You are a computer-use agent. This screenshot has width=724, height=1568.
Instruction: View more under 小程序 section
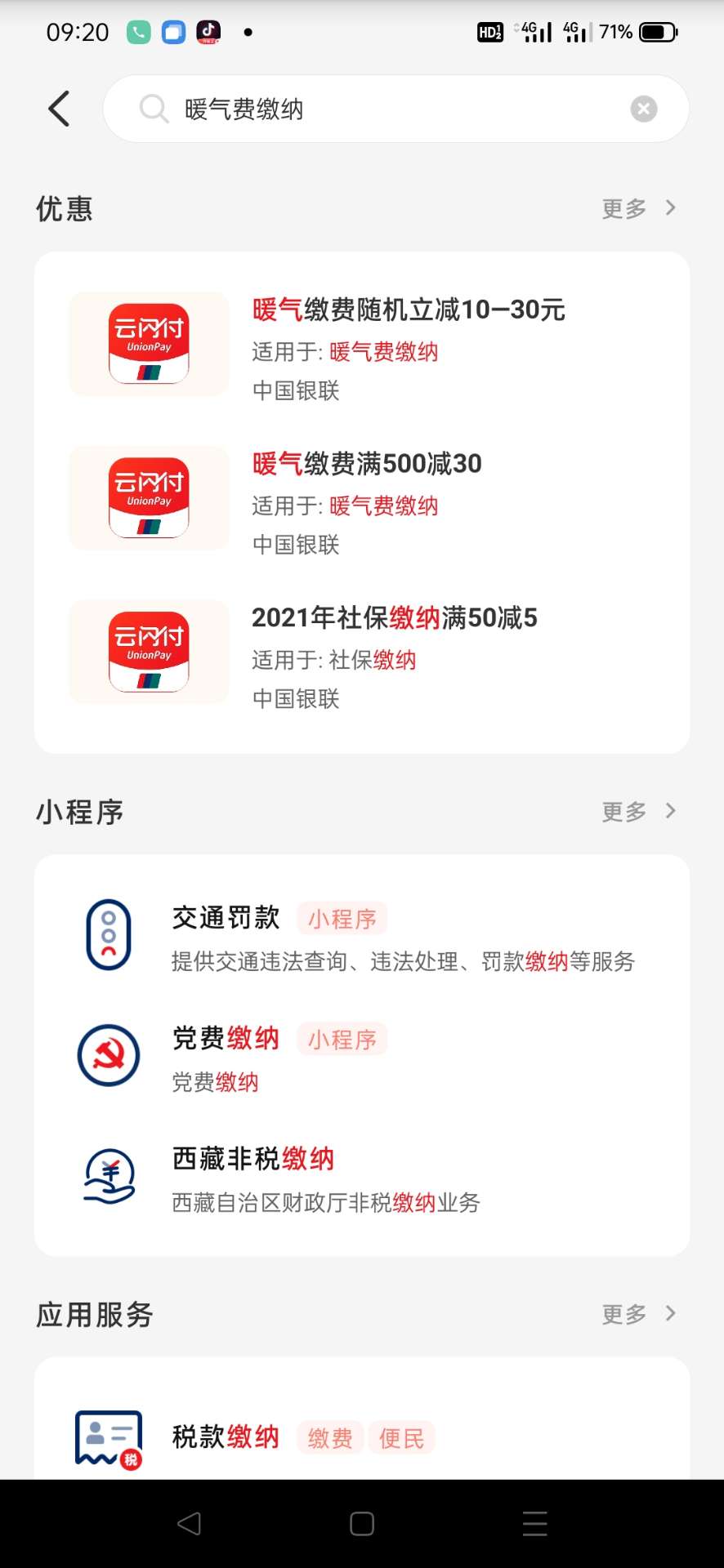pyautogui.click(x=639, y=811)
